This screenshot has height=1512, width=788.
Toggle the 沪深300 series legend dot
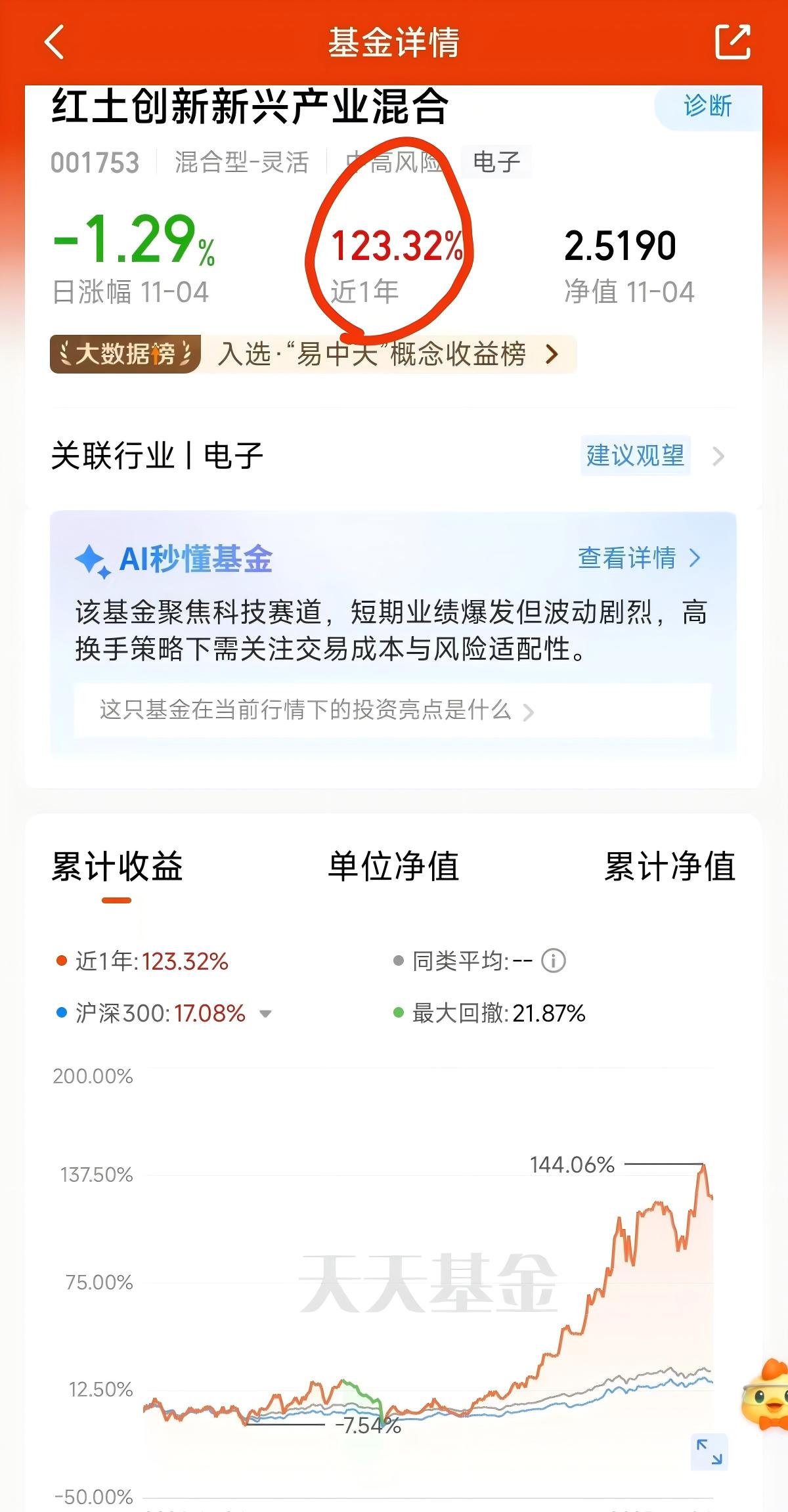click(x=63, y=1014)
